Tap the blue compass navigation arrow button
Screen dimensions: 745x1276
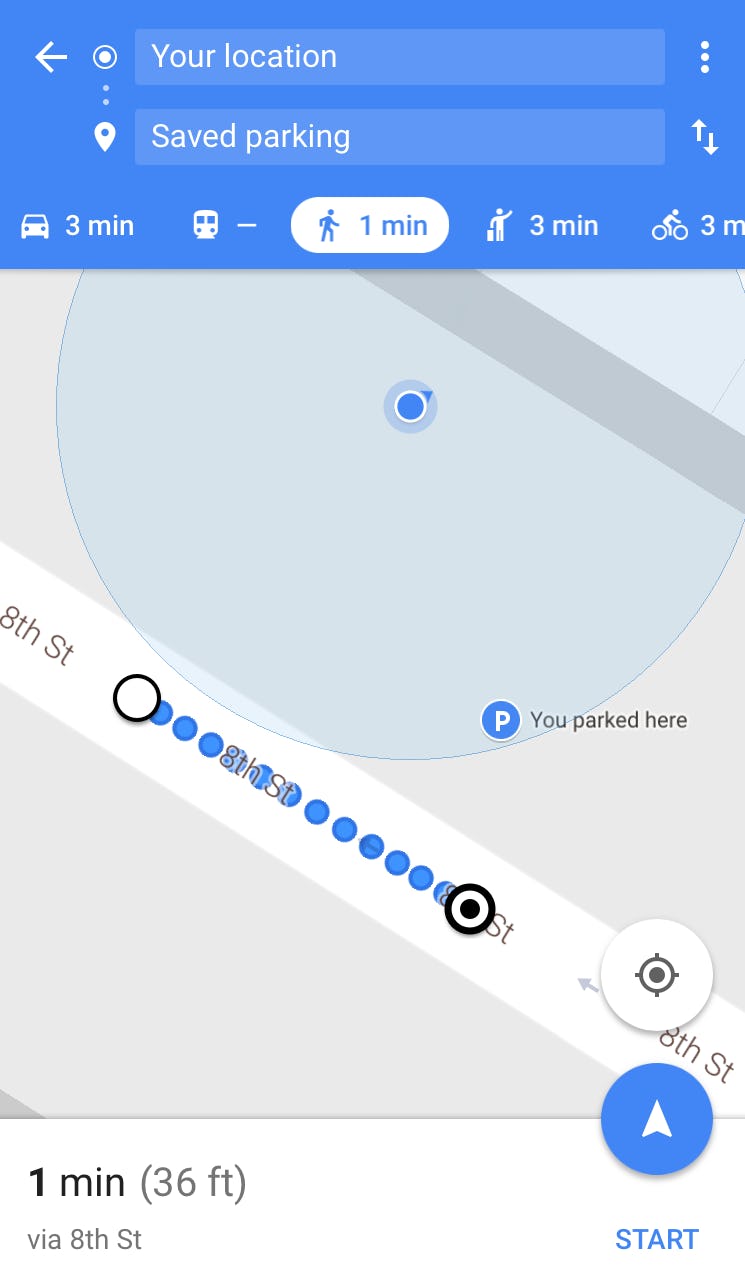point(657,1119)
